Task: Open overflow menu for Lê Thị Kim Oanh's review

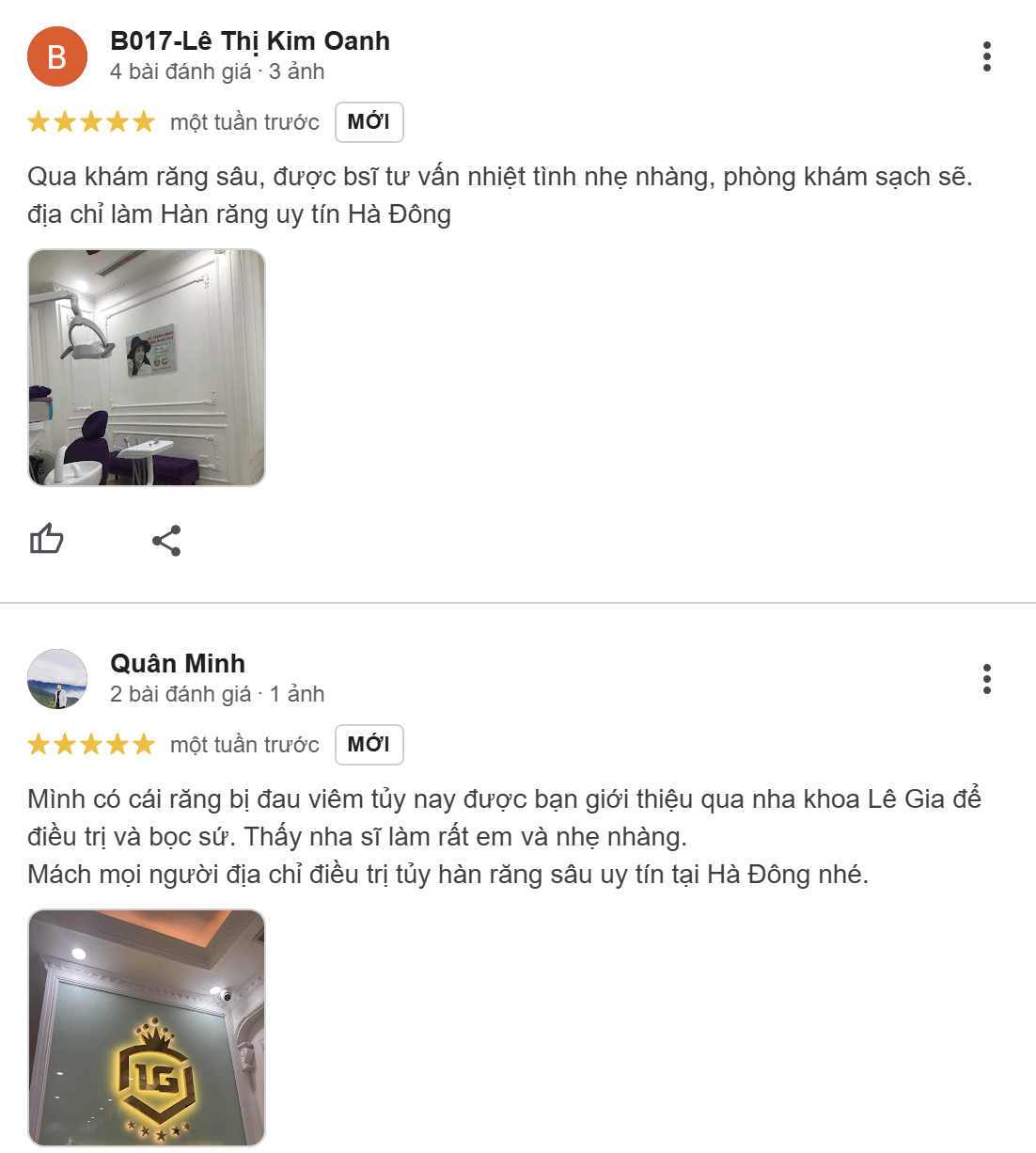Action: click(x=986, y=56)
